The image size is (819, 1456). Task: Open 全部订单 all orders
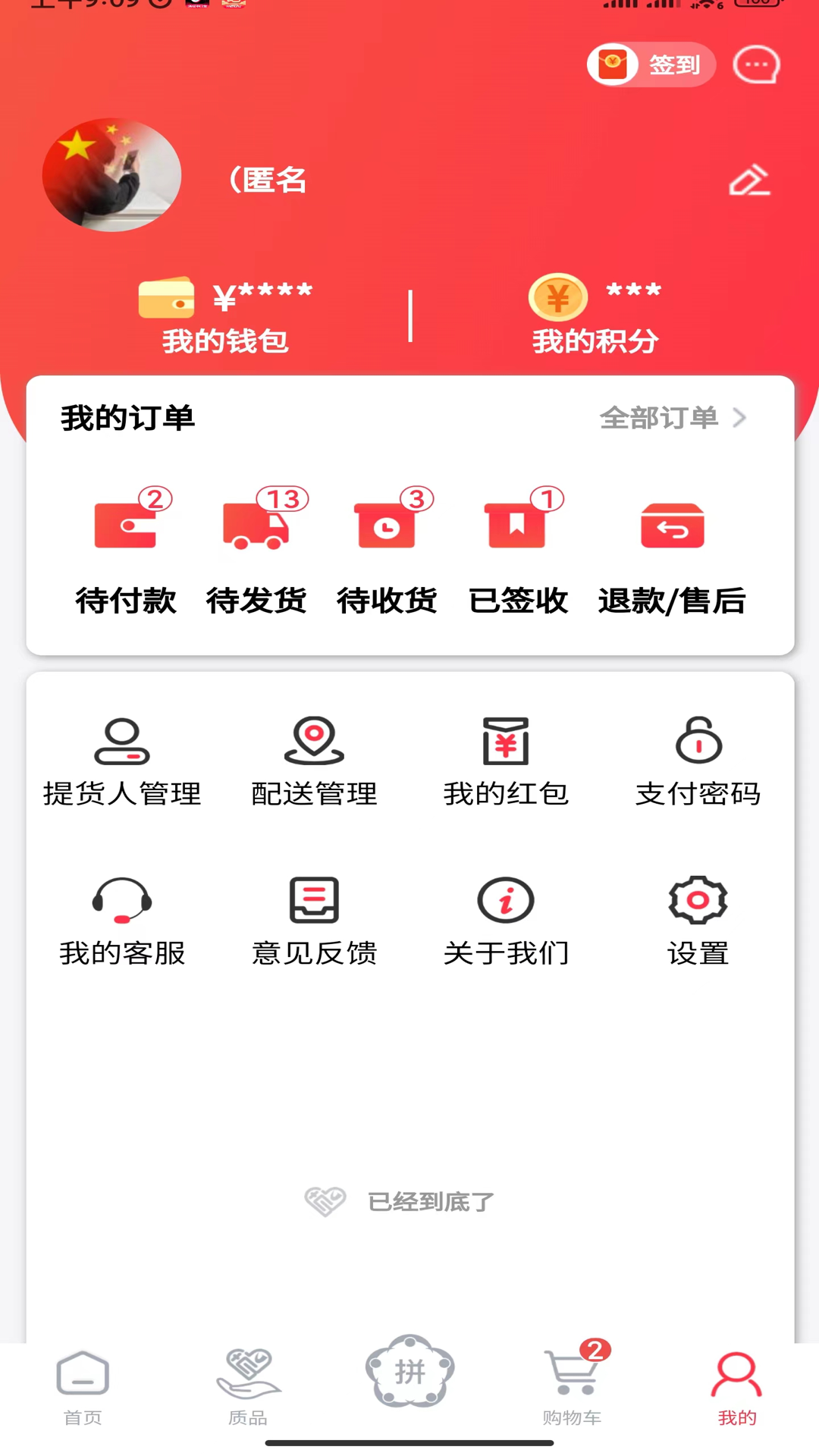point(673,418)
